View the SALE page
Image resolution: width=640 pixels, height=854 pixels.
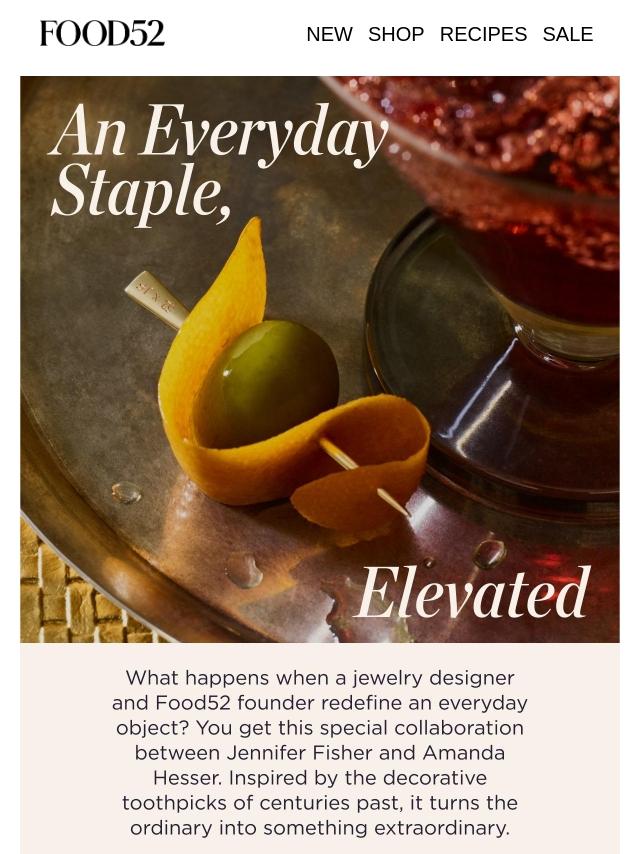coord(567,34)
